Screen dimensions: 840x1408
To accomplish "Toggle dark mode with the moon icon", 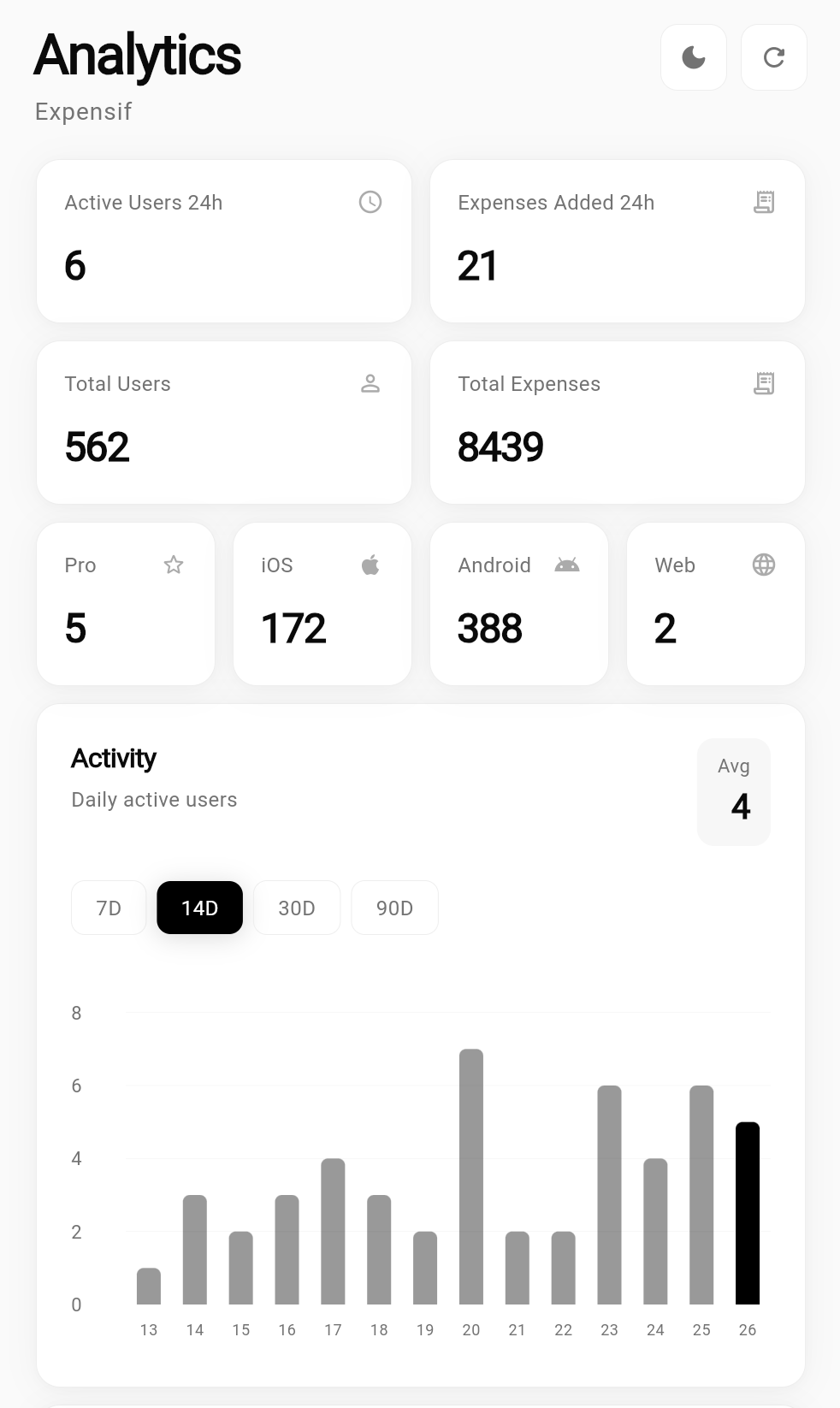I will point(692,57).
